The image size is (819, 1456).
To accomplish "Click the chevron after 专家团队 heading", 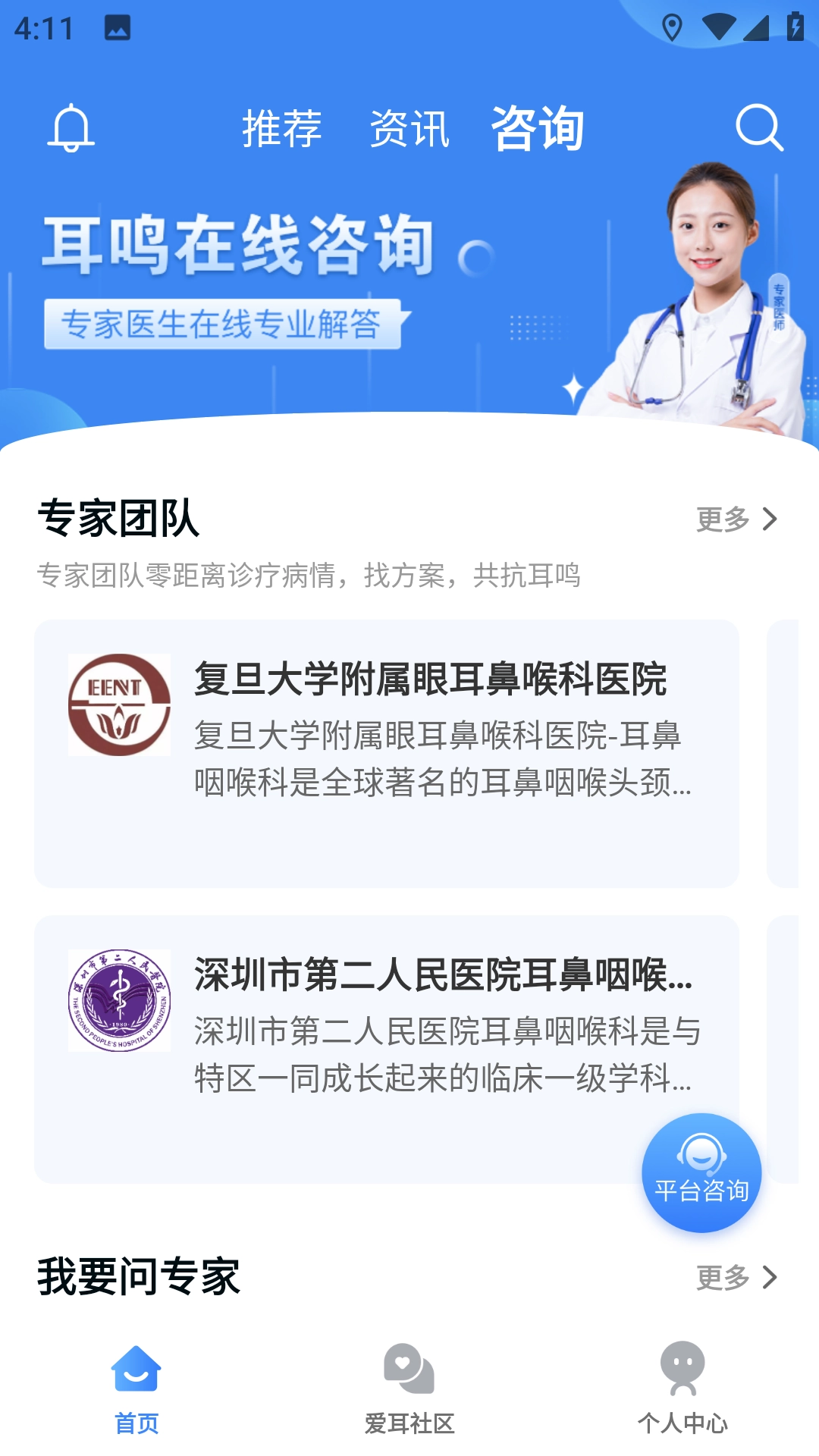I will tap(772, 519).
